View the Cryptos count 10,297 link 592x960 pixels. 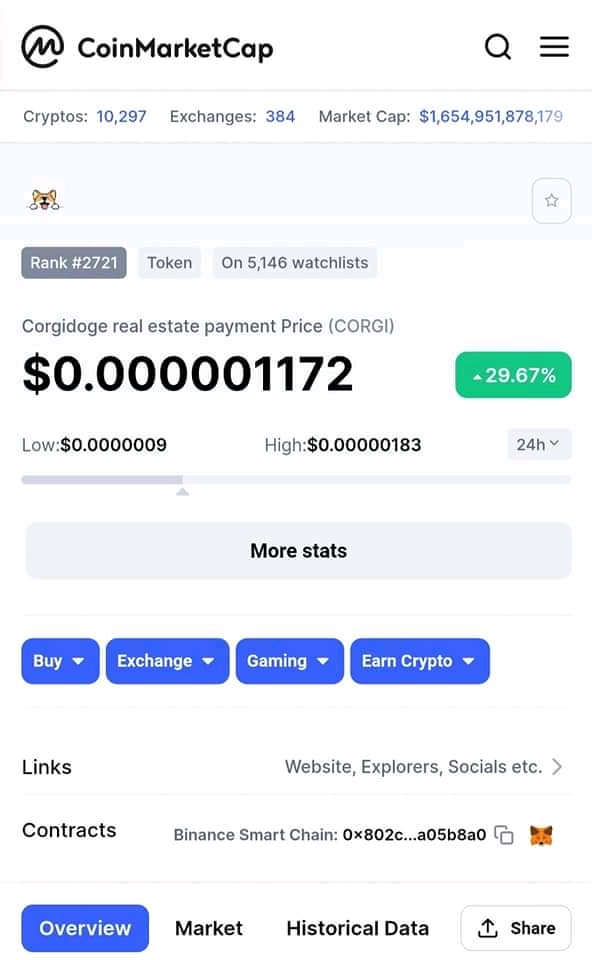point(121,116)
